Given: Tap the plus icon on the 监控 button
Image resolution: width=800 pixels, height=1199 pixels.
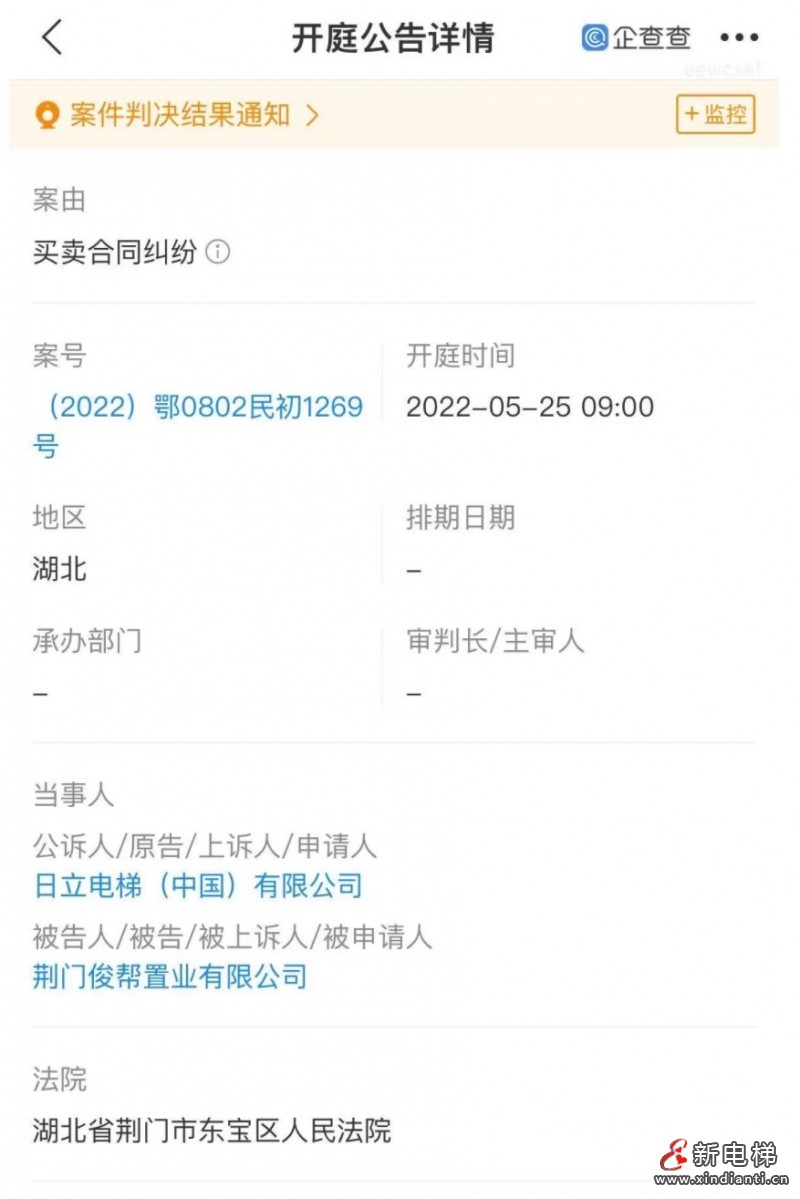Looking at the screenshot, I should coord(690,115).
